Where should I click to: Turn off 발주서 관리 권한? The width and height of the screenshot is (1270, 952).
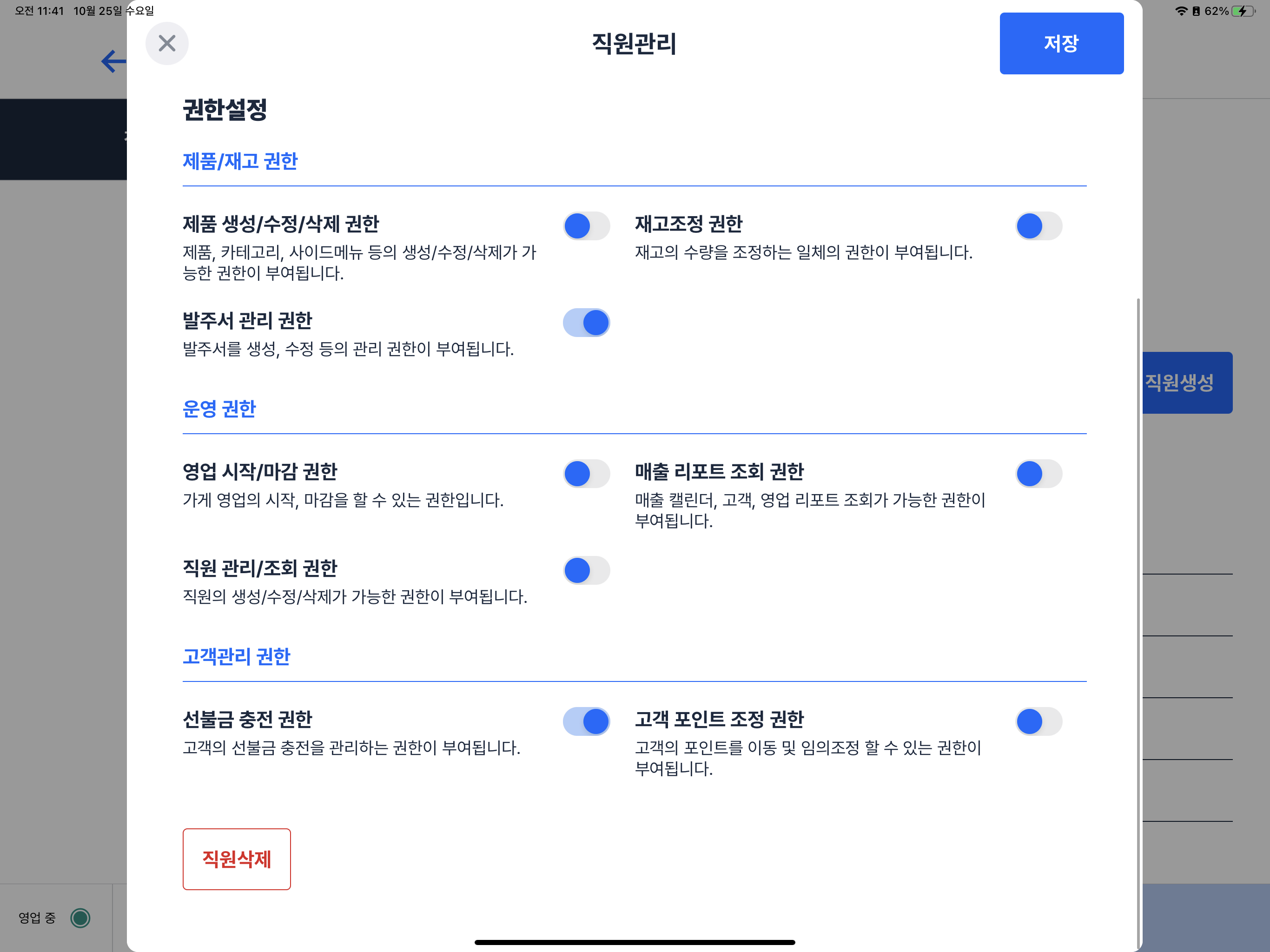[x=586, y=323]
